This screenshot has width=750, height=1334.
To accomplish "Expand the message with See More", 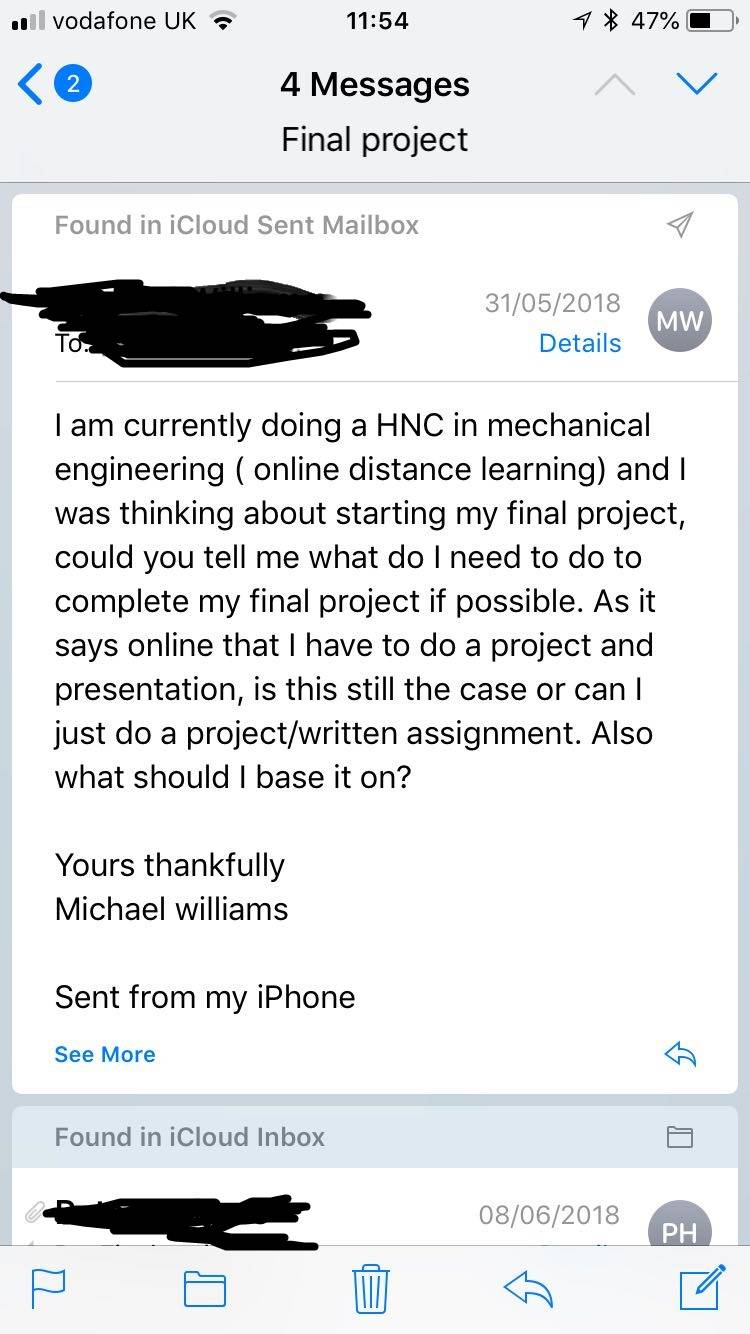I will pyautogui.click(x=105, y=1054).
